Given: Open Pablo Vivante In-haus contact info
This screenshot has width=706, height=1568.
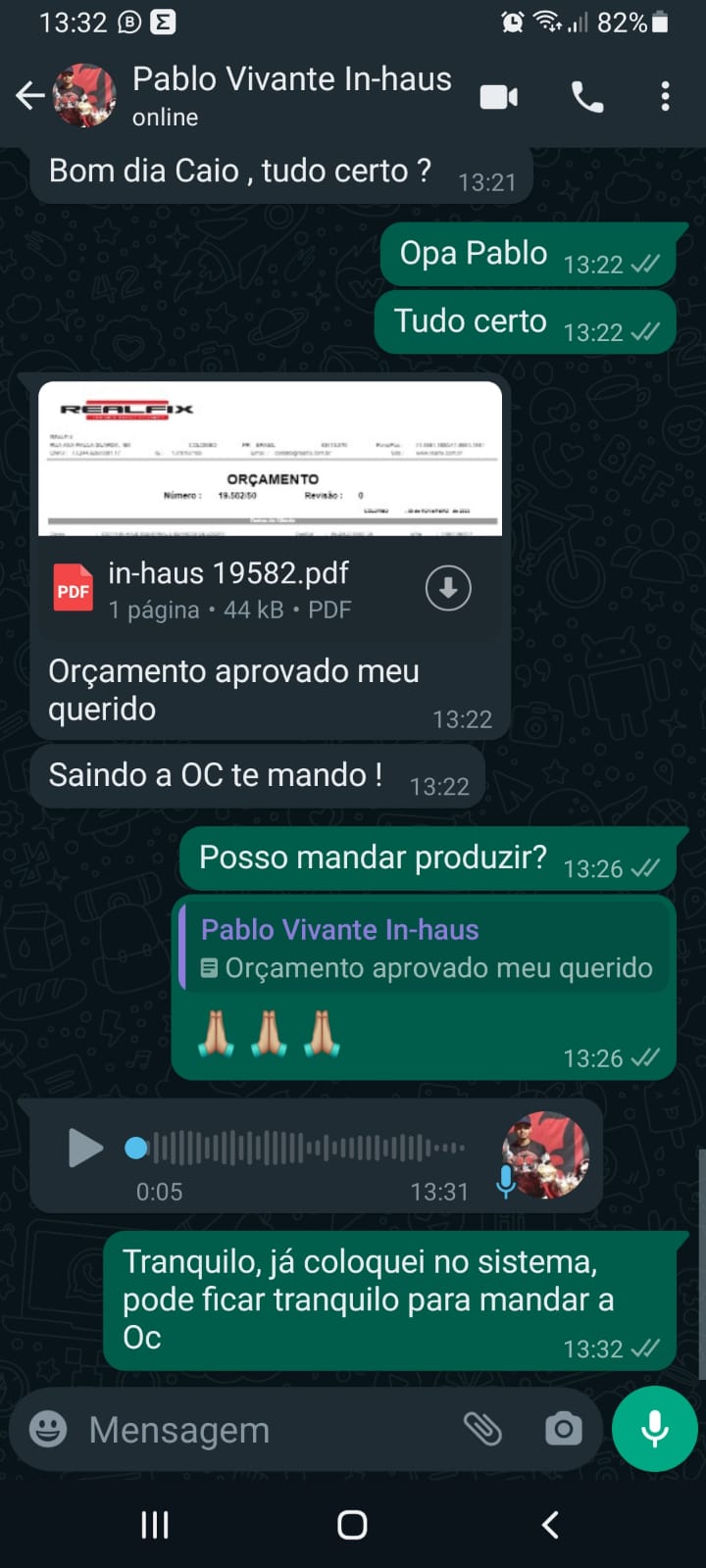Looking at the screenshot, I should 291,95.
